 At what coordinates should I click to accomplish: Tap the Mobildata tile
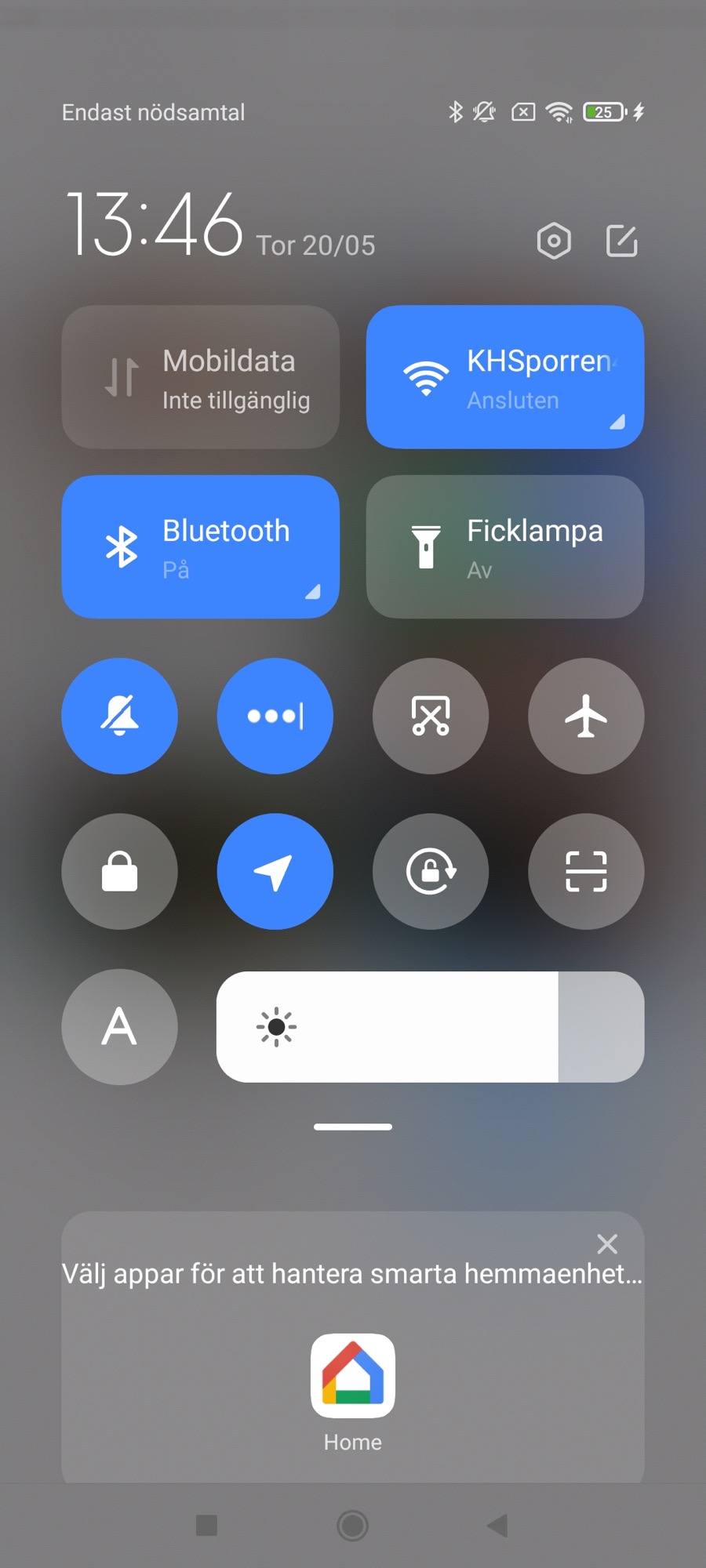click(201, 377)
